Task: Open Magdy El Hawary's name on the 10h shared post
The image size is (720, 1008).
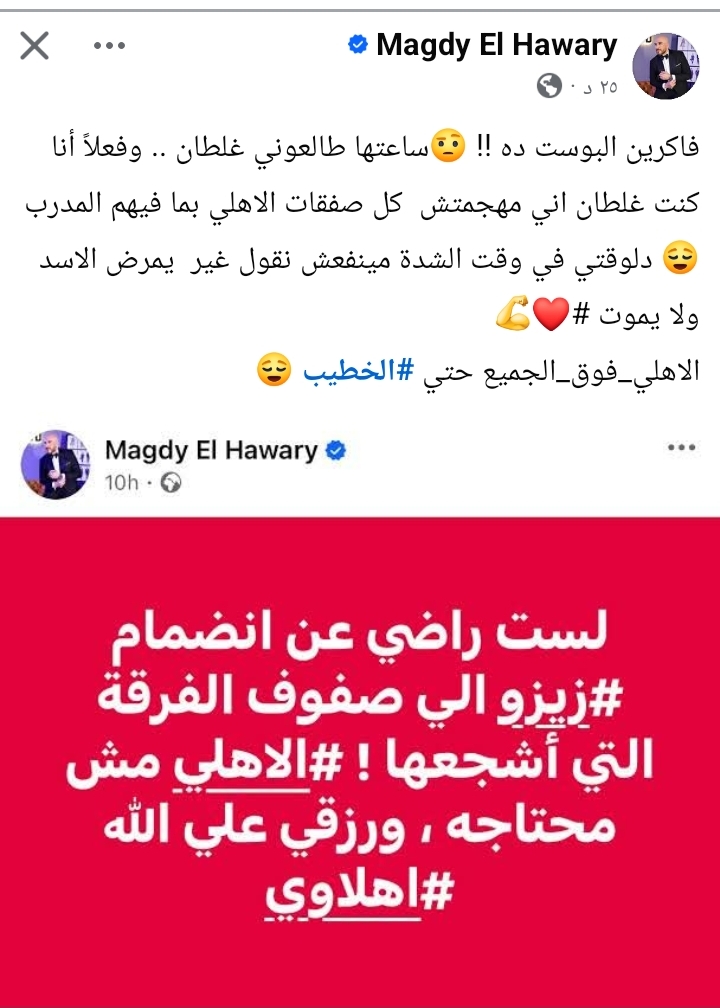Action: 211,450
